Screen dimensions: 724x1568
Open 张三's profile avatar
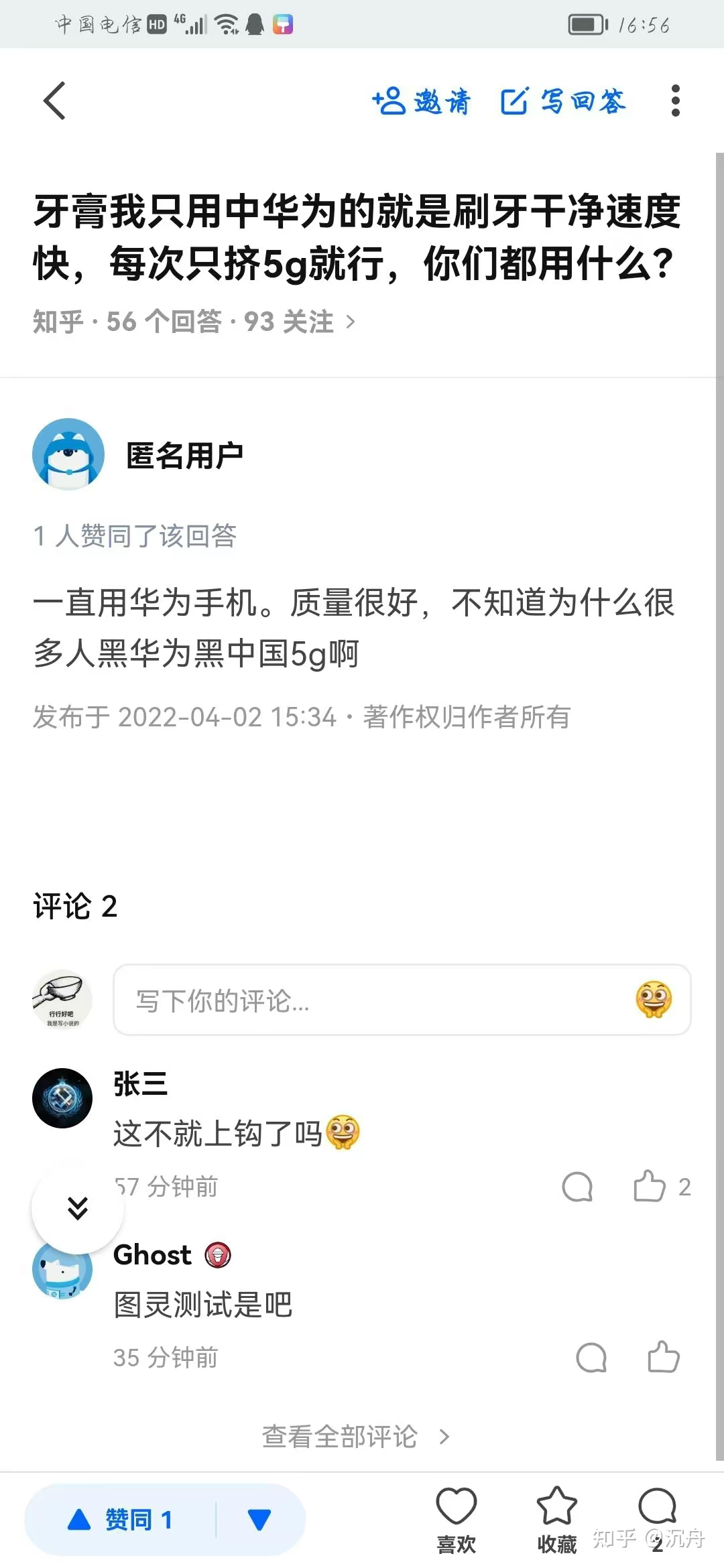62,1098
